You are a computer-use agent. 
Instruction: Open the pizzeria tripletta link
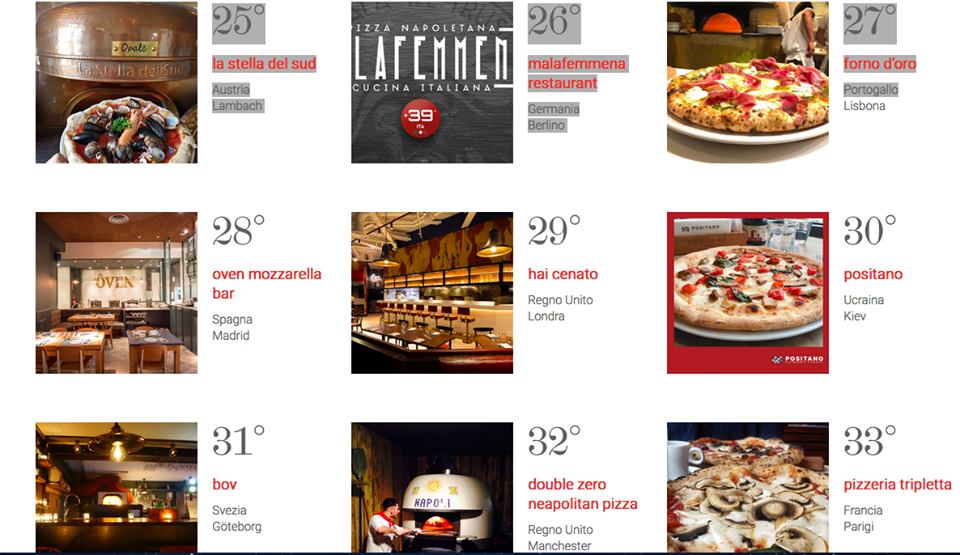point(897,484)
